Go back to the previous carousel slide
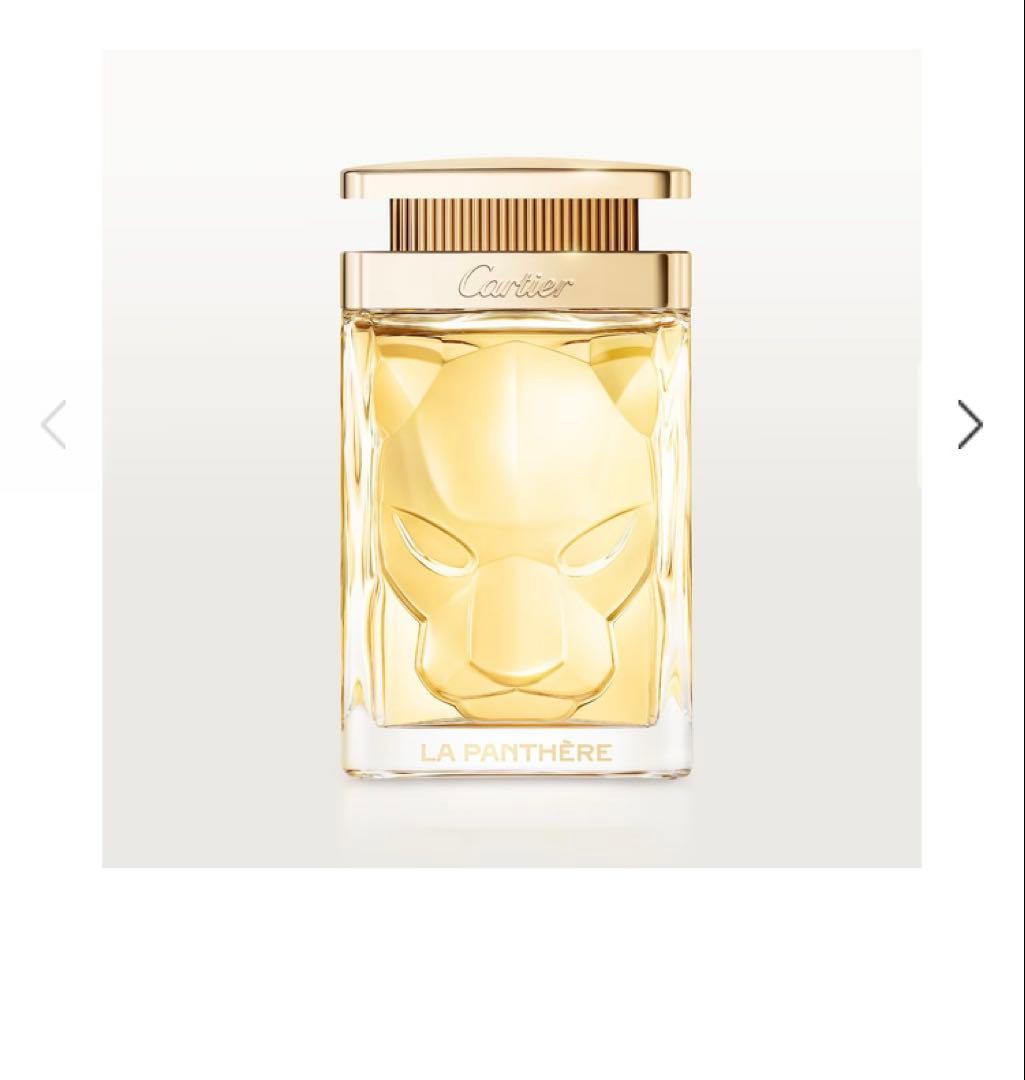The height and width of the screenshot is (1080, 1025). pyautogui.click(x=55, y=424)
